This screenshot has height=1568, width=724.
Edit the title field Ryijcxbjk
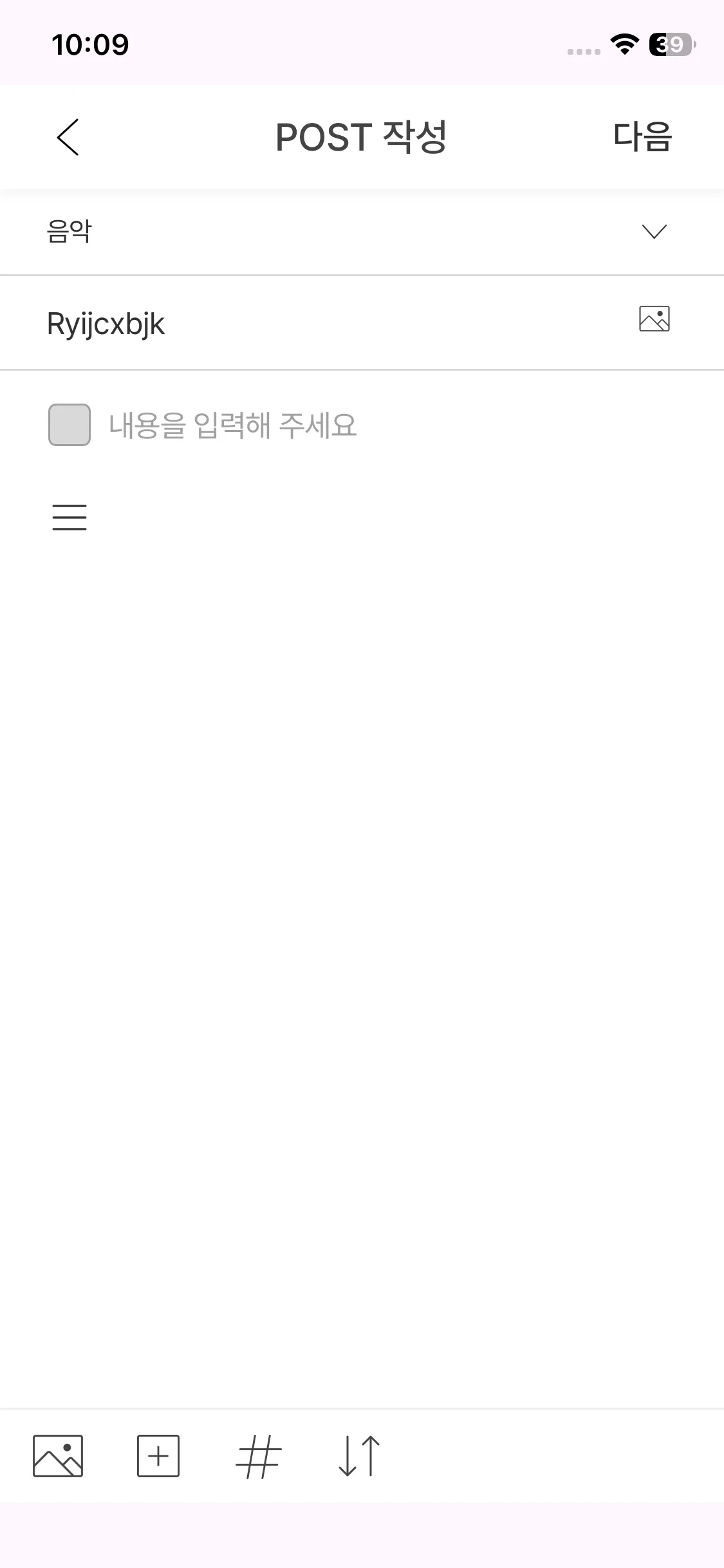(x=257, y=324)
